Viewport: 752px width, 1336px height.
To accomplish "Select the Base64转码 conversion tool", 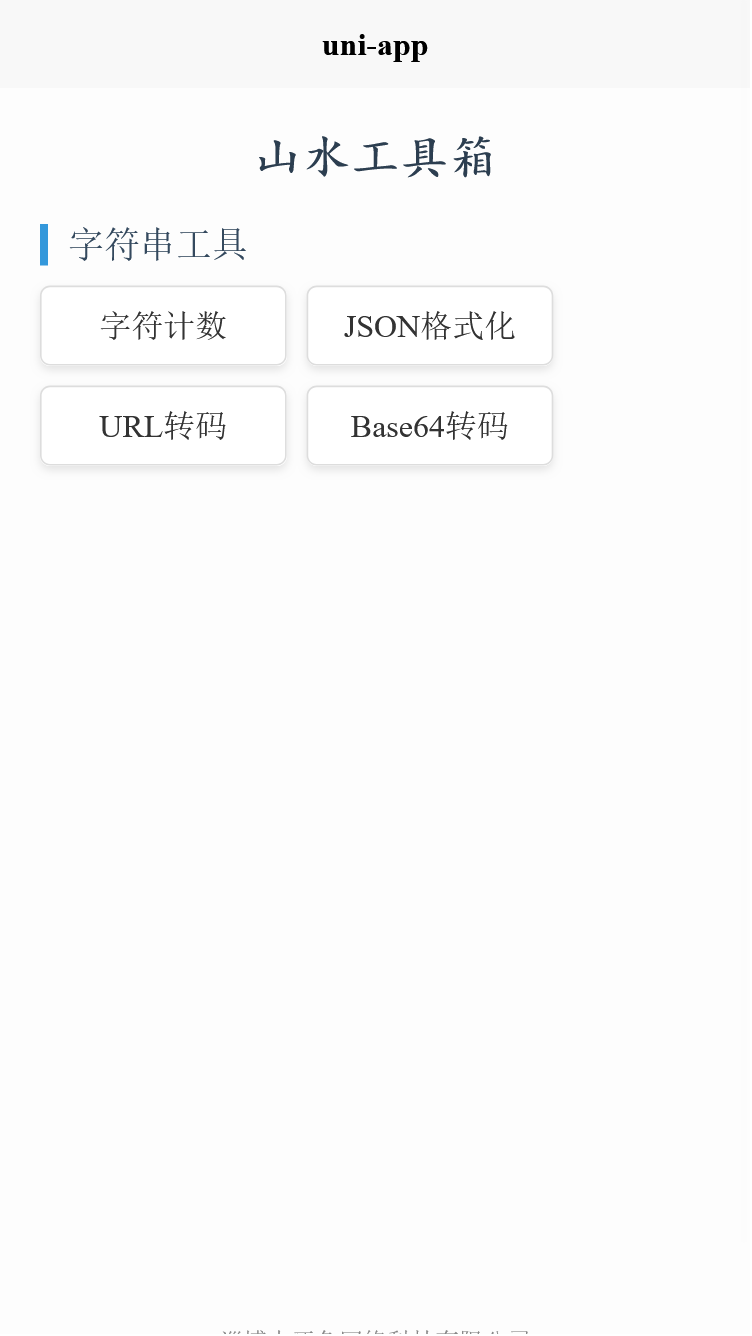I will (430, 425).
